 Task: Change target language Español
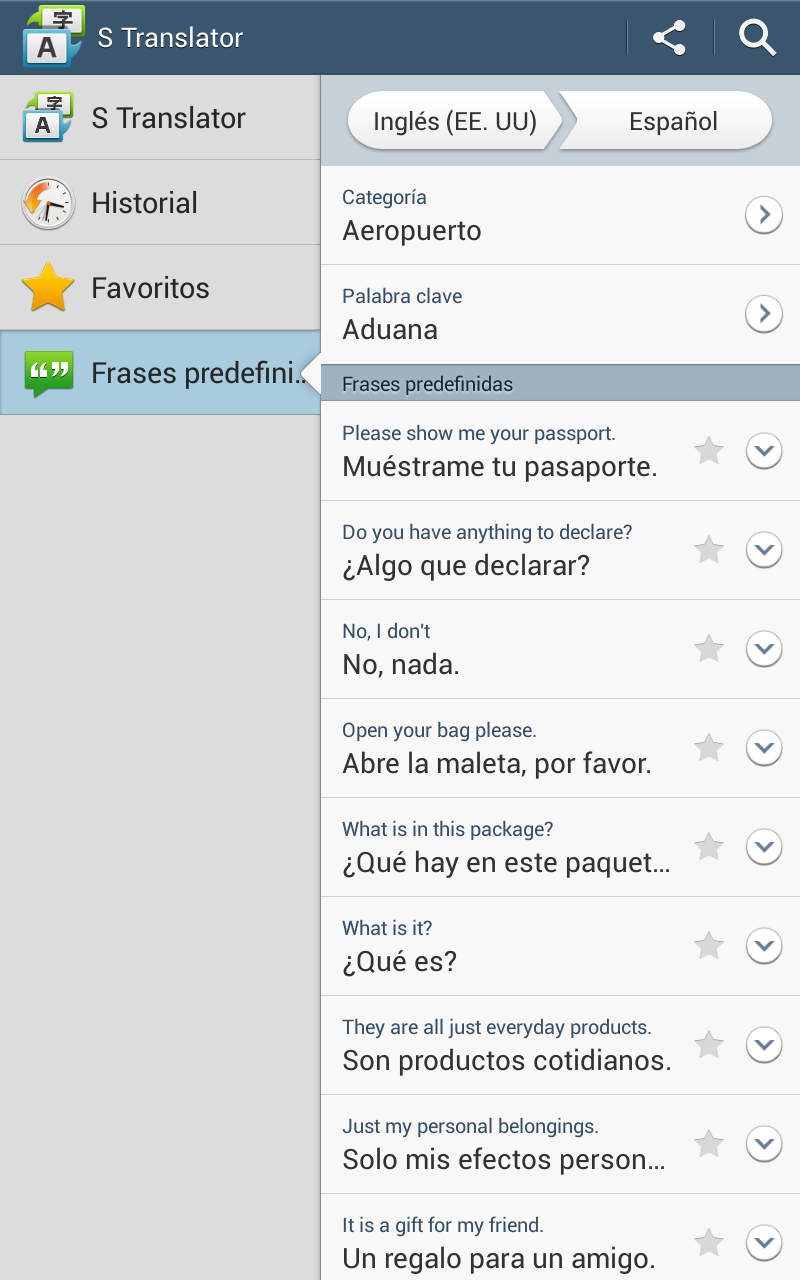point(673,122)
